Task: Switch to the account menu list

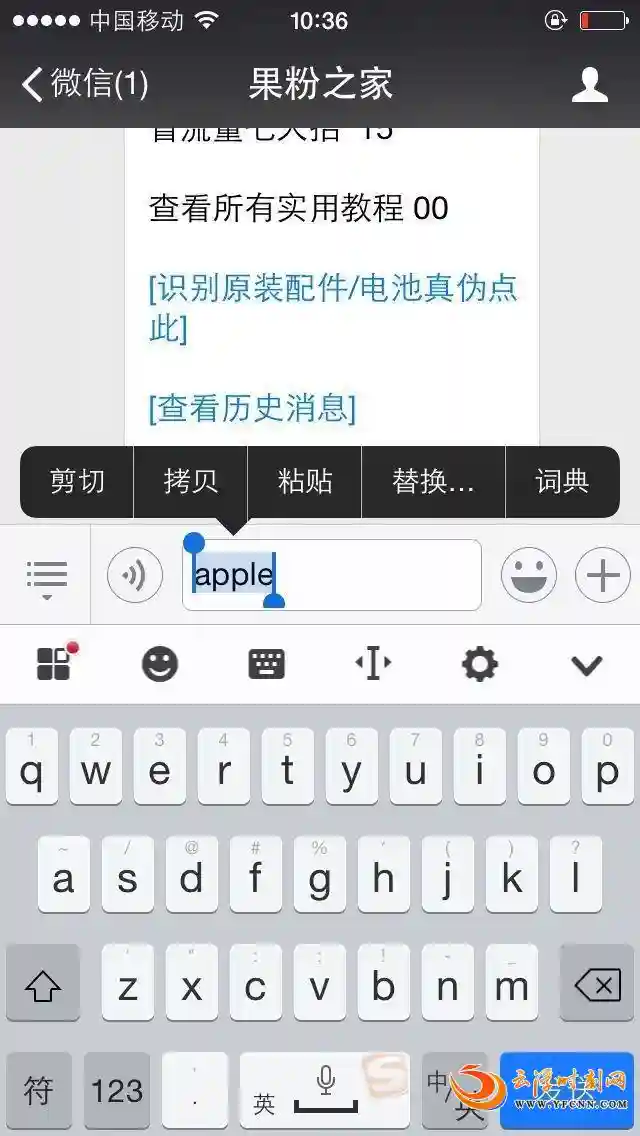Action: (46, 576)
